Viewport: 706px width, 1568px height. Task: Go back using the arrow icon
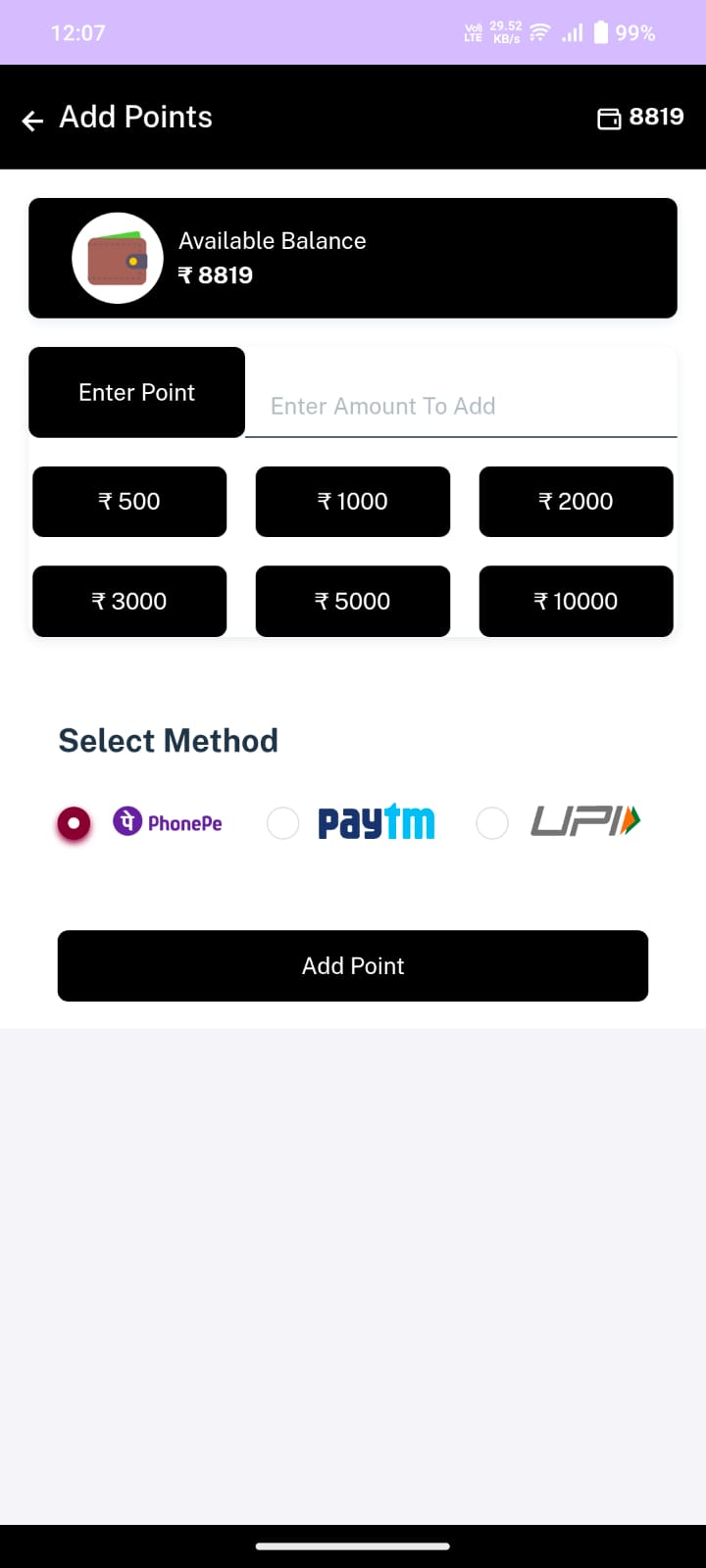pos(32,120)
